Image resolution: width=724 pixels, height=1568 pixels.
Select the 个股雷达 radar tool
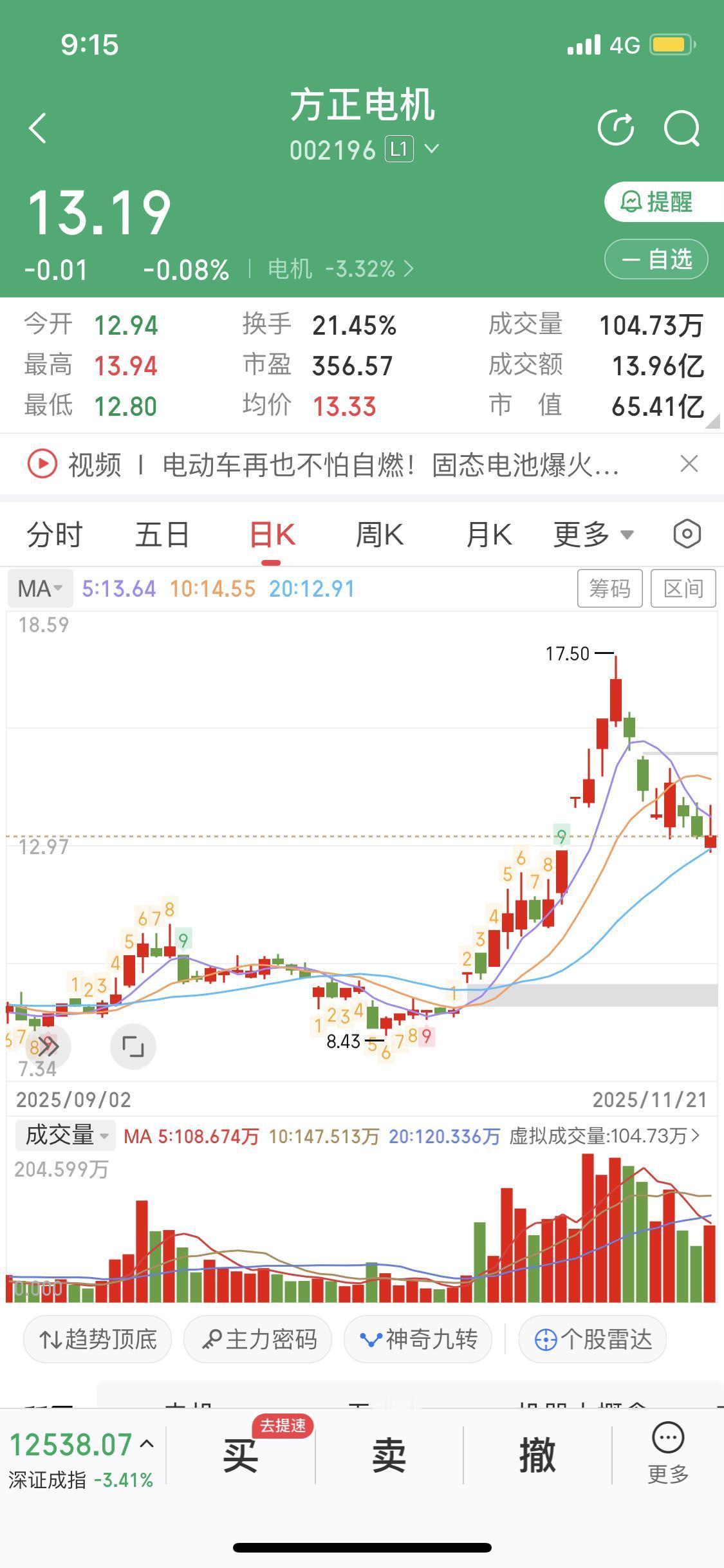[591, 1339]
